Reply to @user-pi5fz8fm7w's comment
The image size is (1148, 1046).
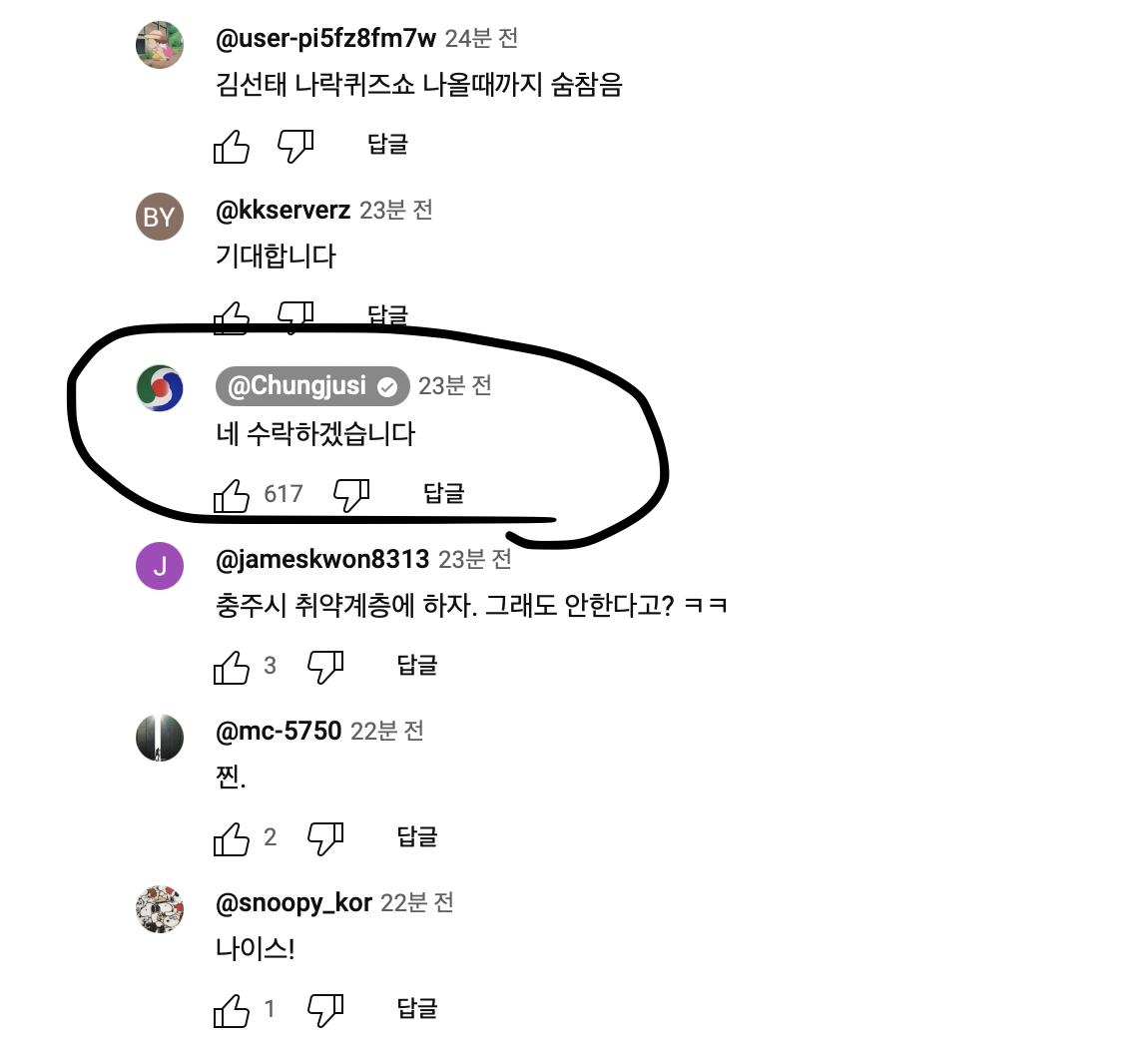[387, 144]
